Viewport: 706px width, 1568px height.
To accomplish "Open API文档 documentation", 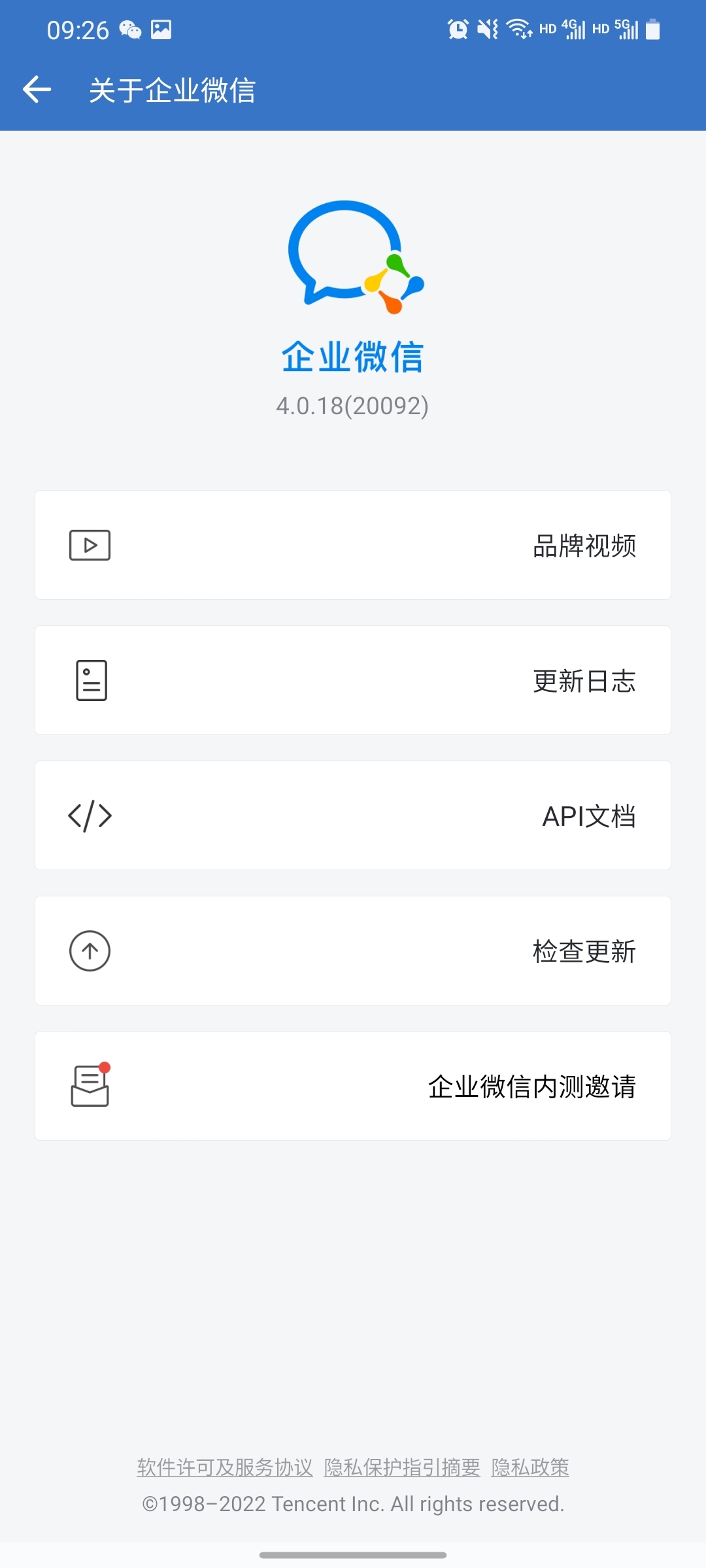I will click(353, 815).
